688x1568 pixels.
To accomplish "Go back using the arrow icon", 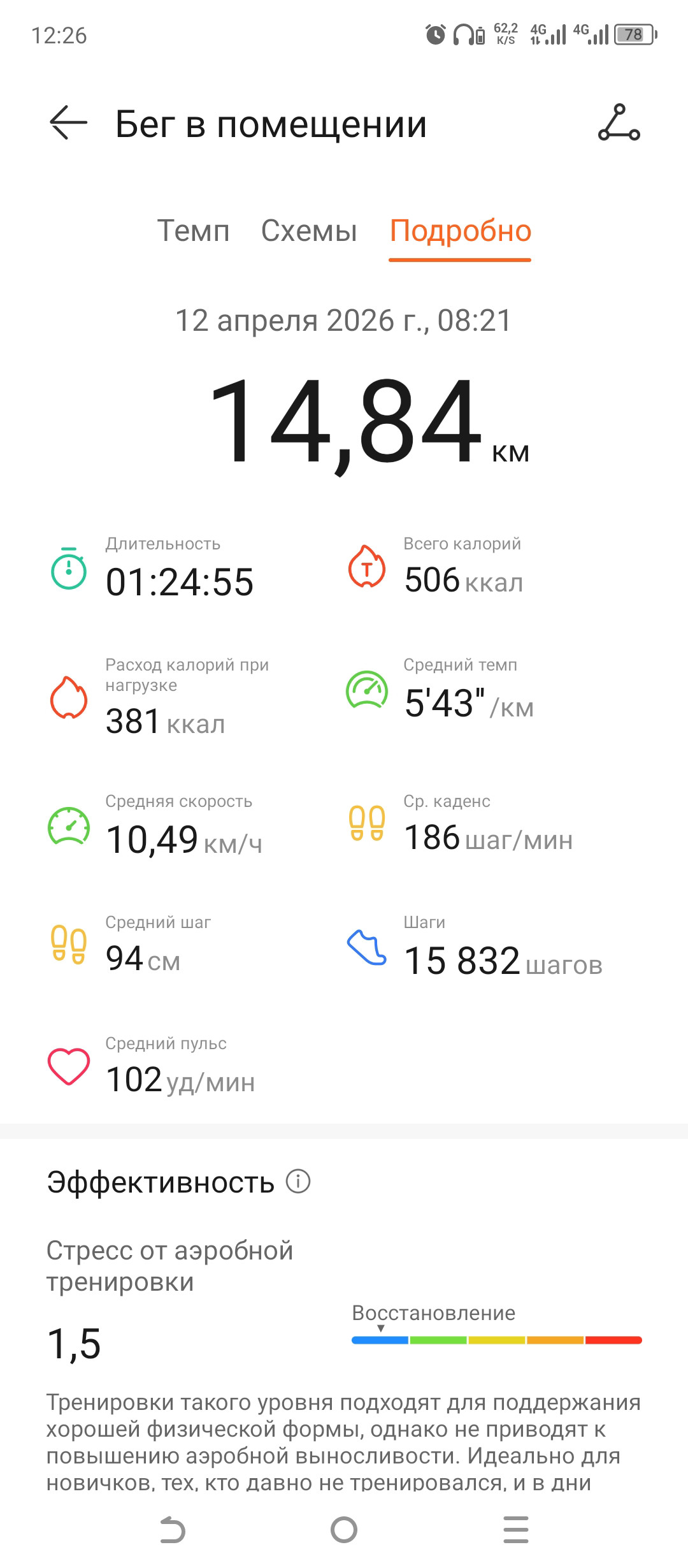I will (x=68, y=122).
